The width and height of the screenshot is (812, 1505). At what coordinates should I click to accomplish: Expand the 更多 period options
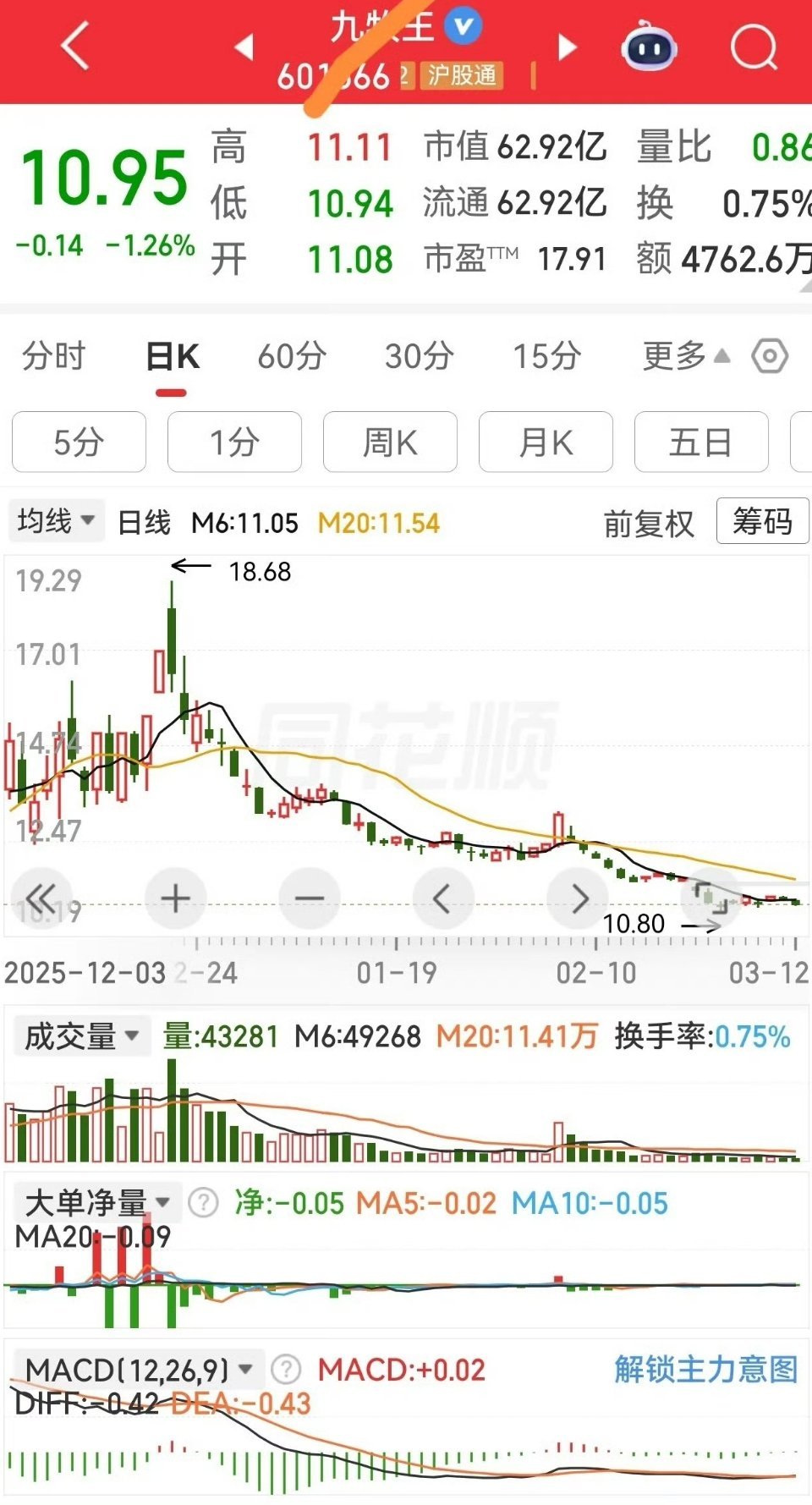[x=685, y=356]
